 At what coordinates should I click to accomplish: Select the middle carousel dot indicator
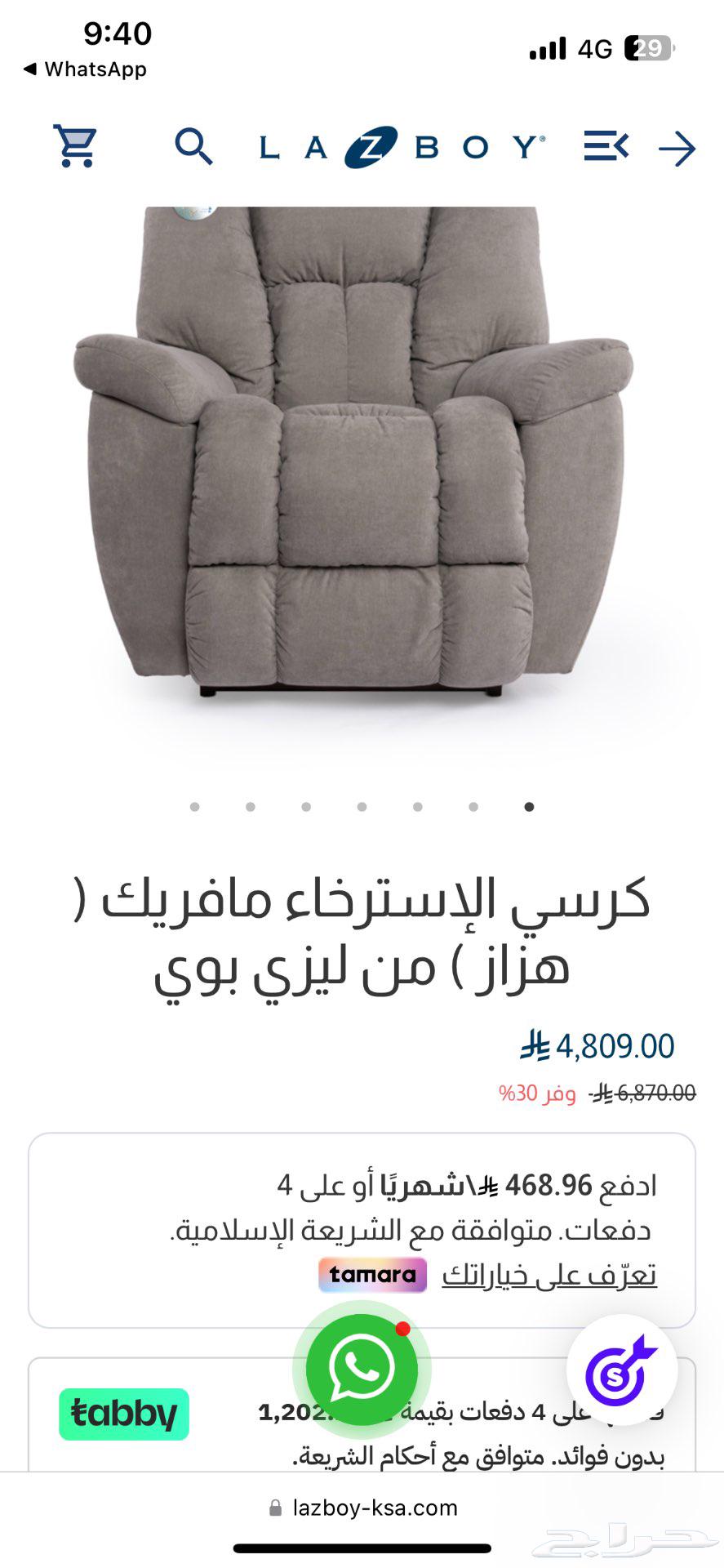point(362,806)
